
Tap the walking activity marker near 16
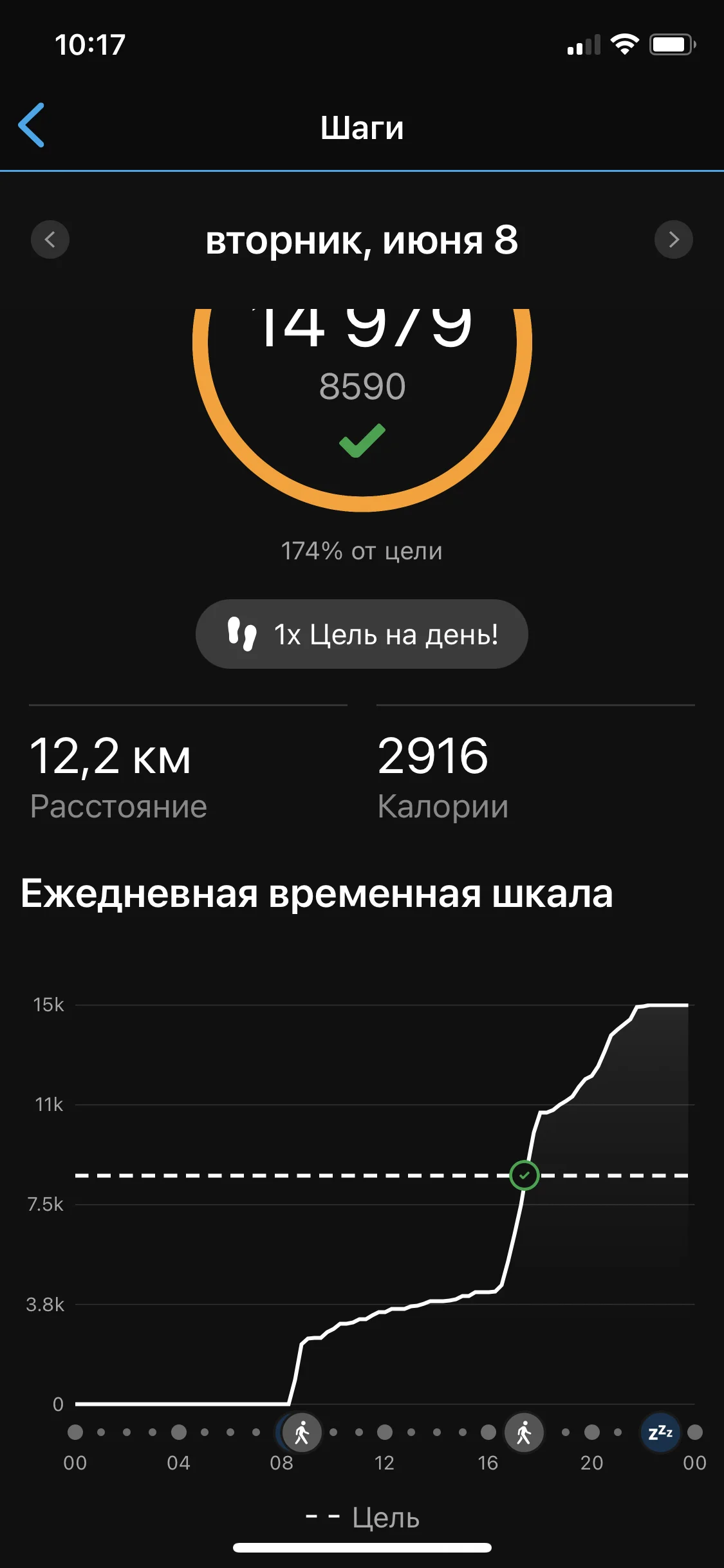[x=524, y=1433]
